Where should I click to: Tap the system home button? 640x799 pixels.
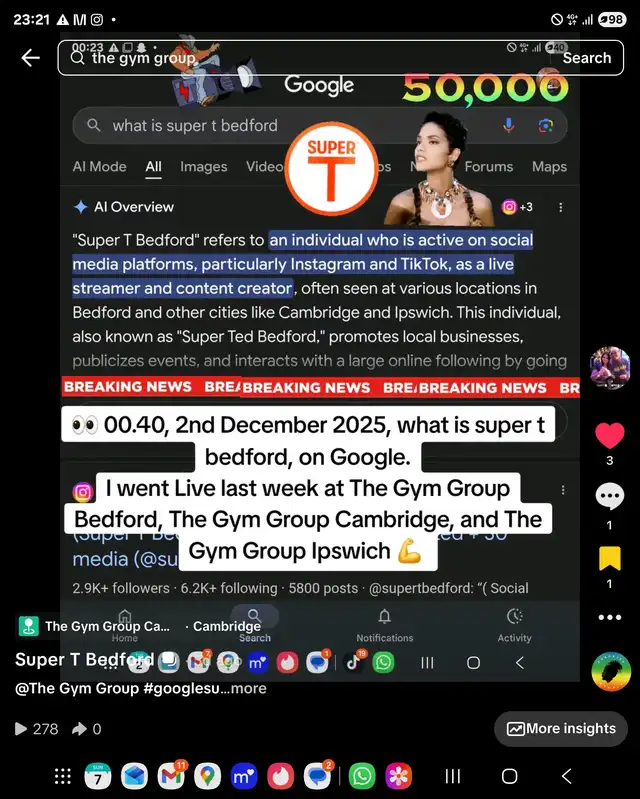pyautogui.click(x=509, y=776)
